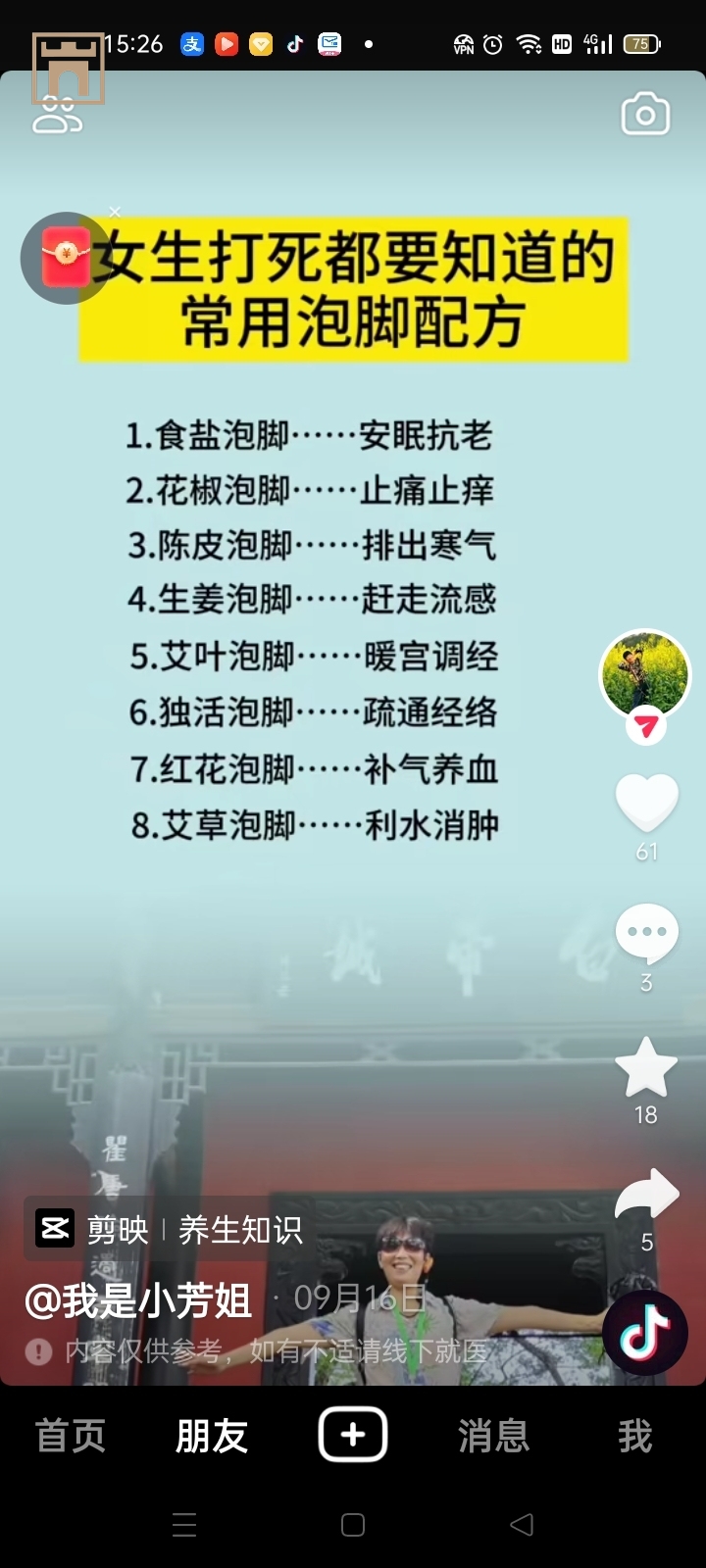Go to the 首页 tab
The image size is (706, 1568).
[71, 1436]
